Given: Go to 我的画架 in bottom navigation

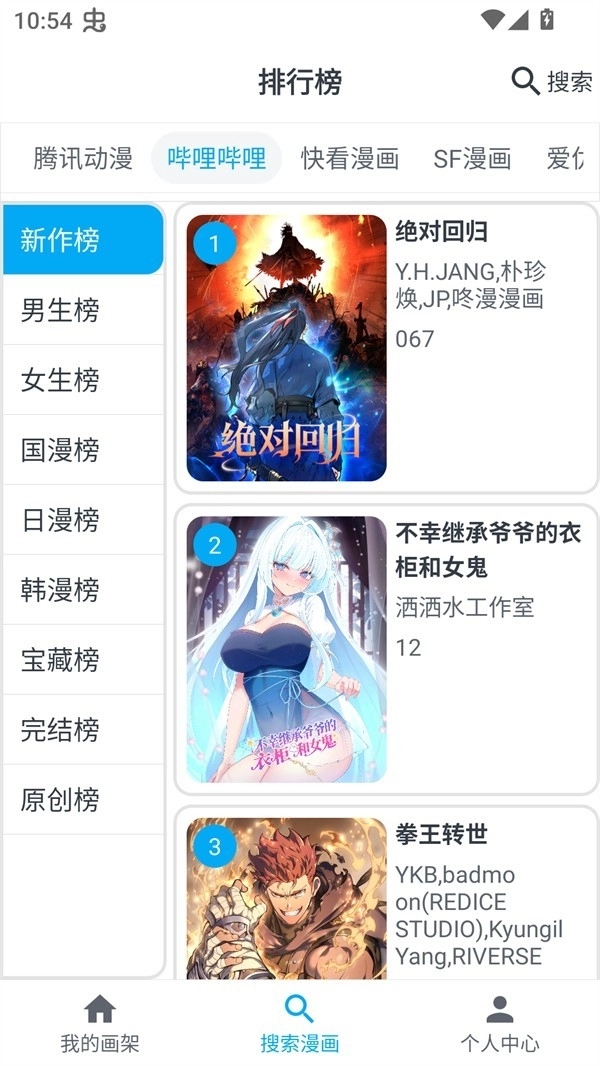Looking at the screenshot, I should coord(100,1023).
